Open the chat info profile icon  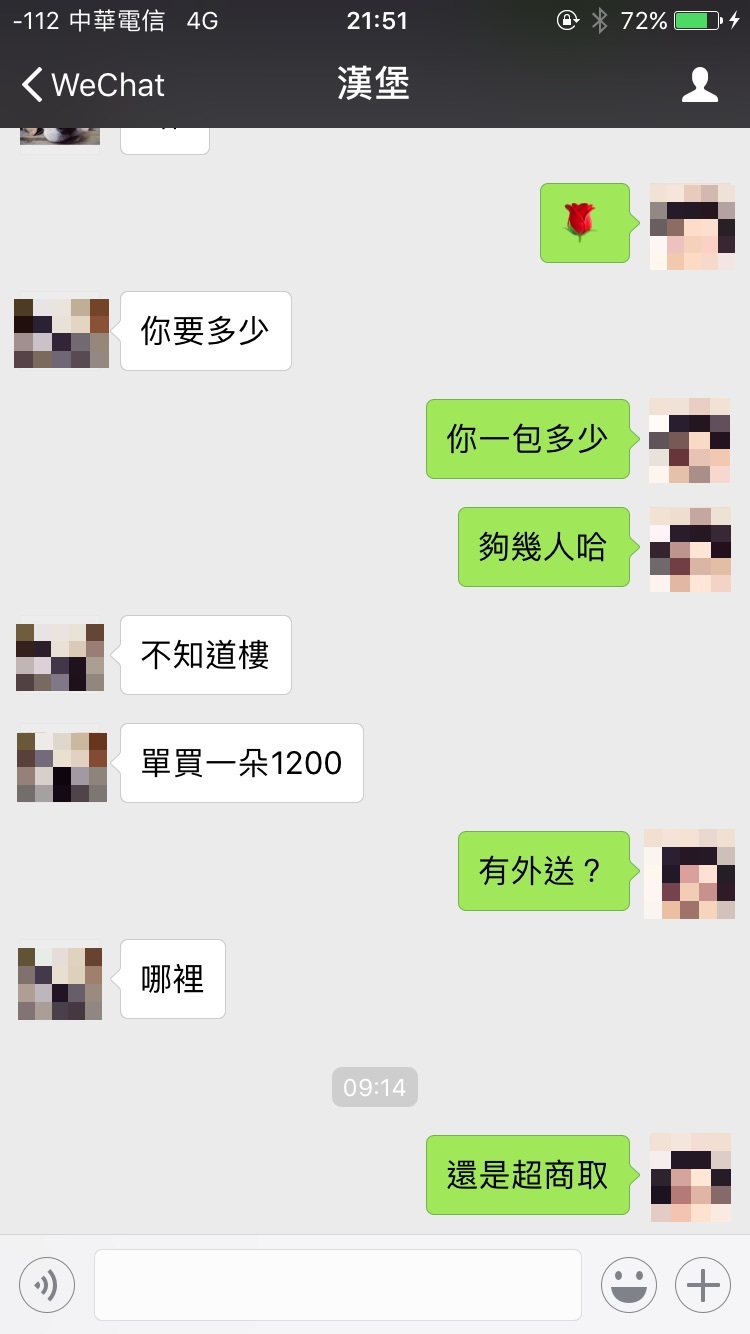click(700, 85)
